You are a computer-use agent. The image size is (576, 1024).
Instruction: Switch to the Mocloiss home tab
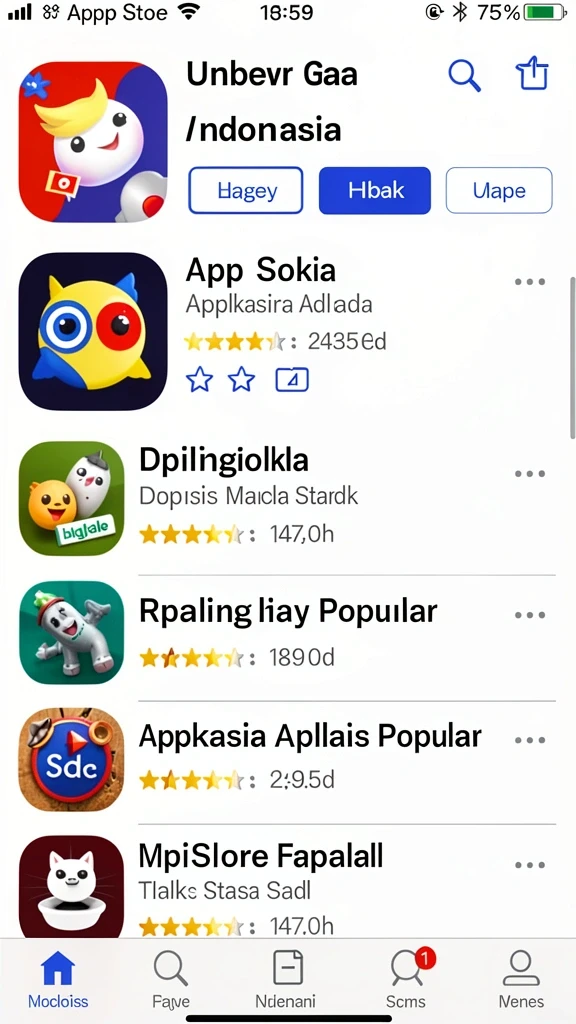tap(58, 979)
